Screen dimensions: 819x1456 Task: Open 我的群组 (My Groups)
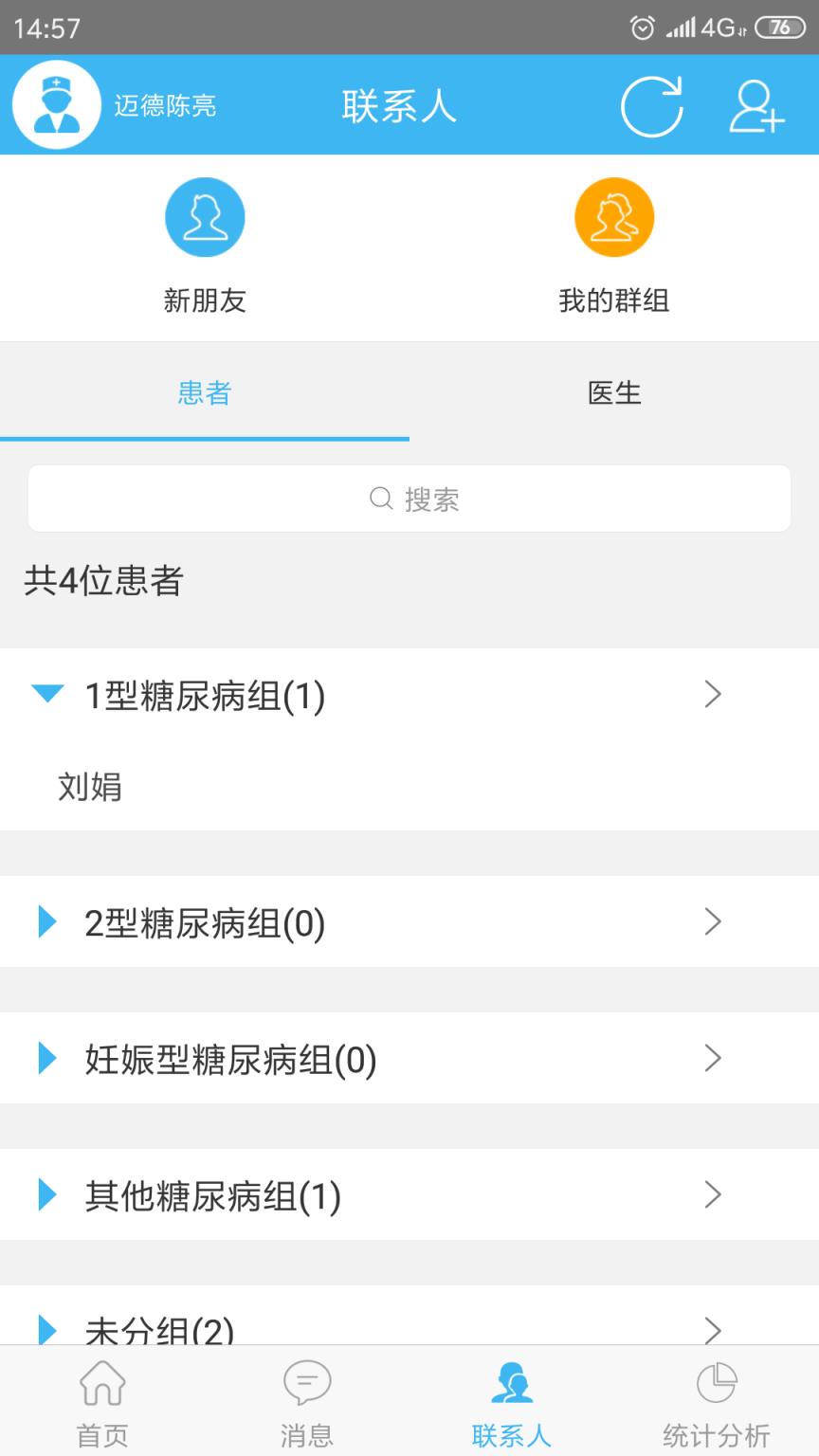tap(614, 237)
